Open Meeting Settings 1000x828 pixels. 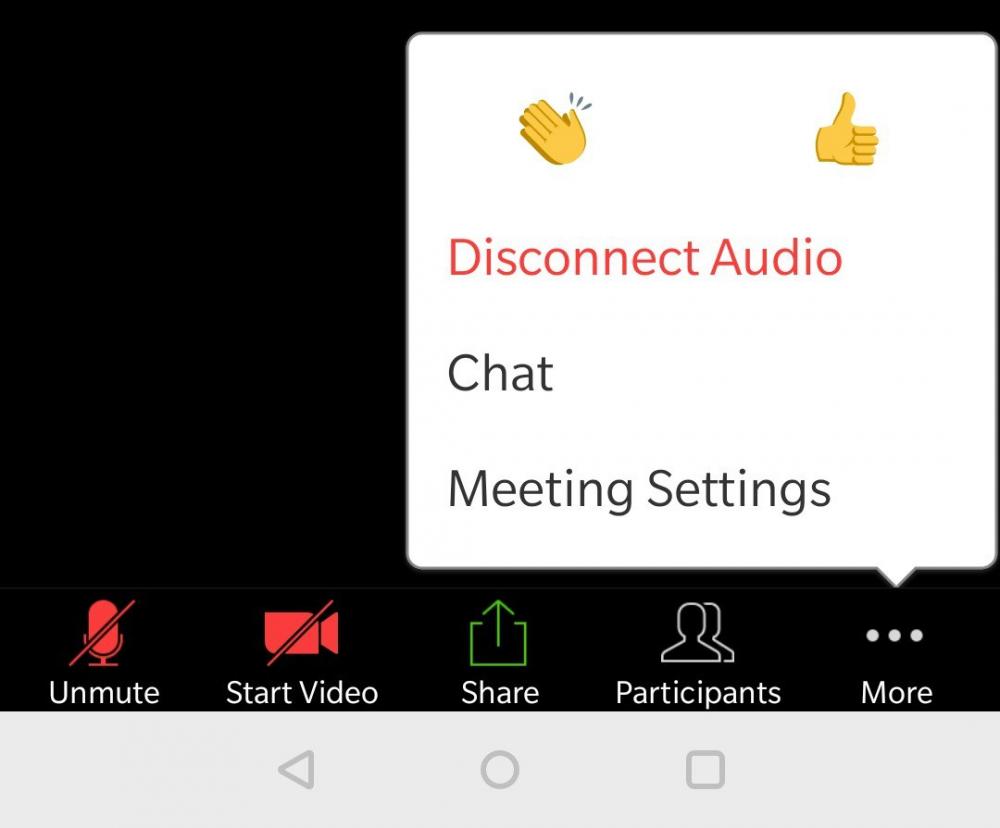coord(639,490)
